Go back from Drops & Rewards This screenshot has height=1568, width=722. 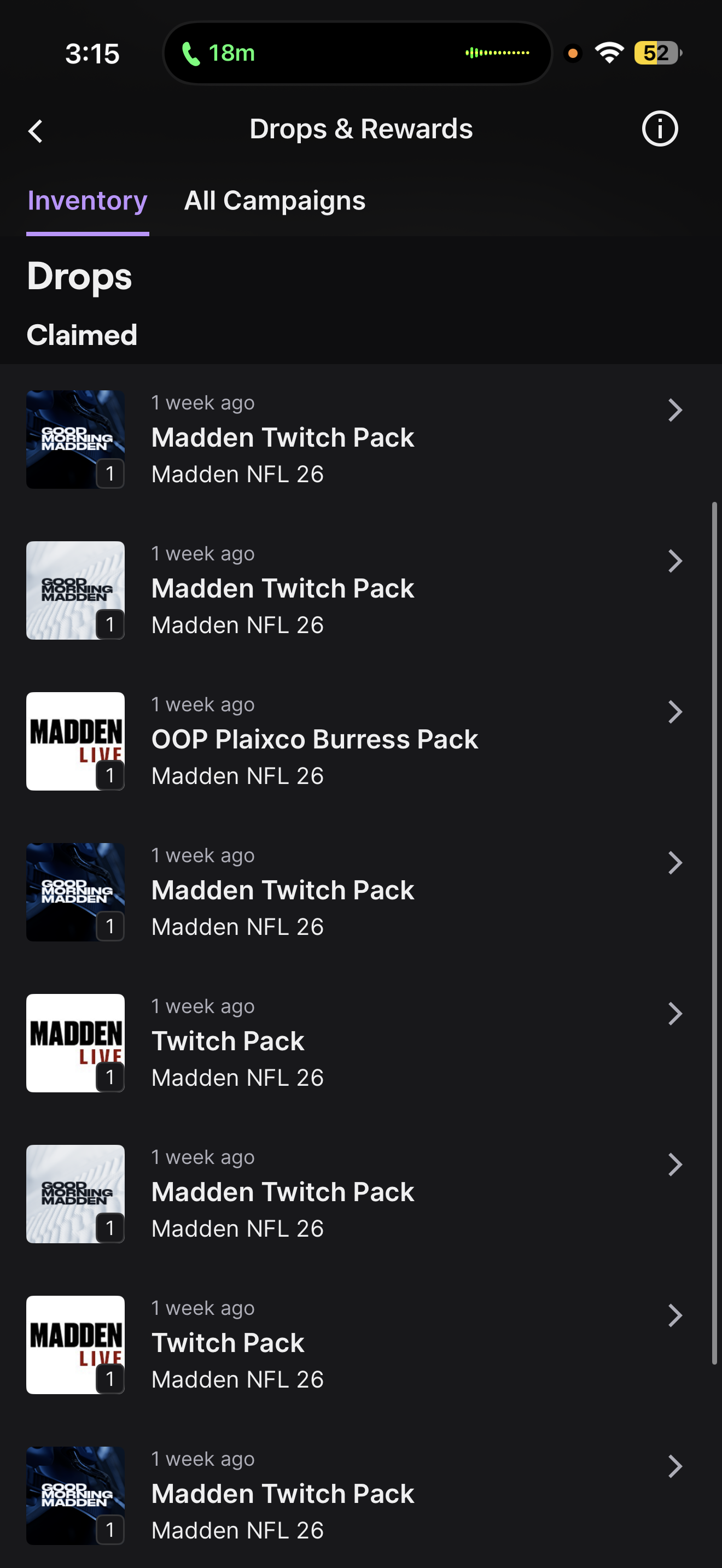tap(36, 131)
